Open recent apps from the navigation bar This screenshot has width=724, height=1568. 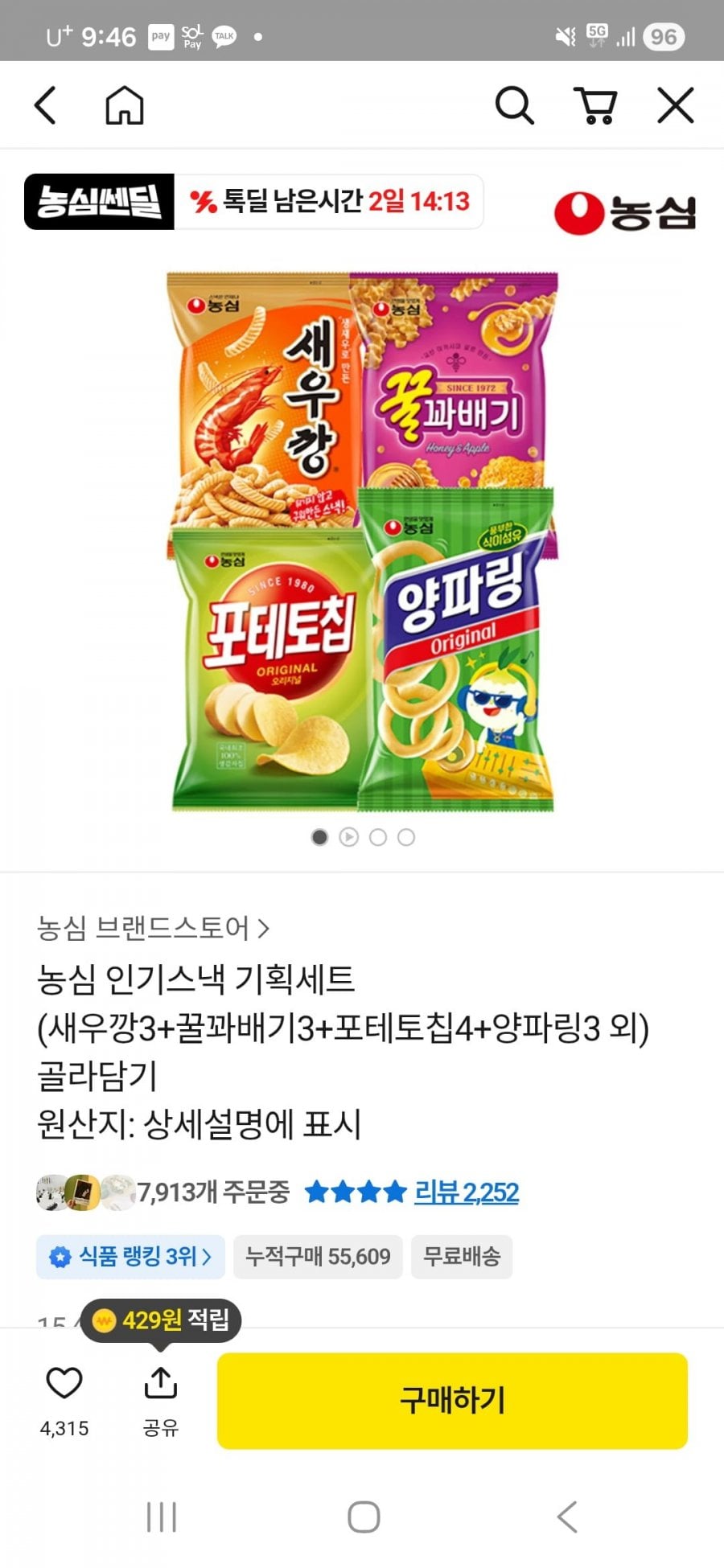[x=162, y=1517]
